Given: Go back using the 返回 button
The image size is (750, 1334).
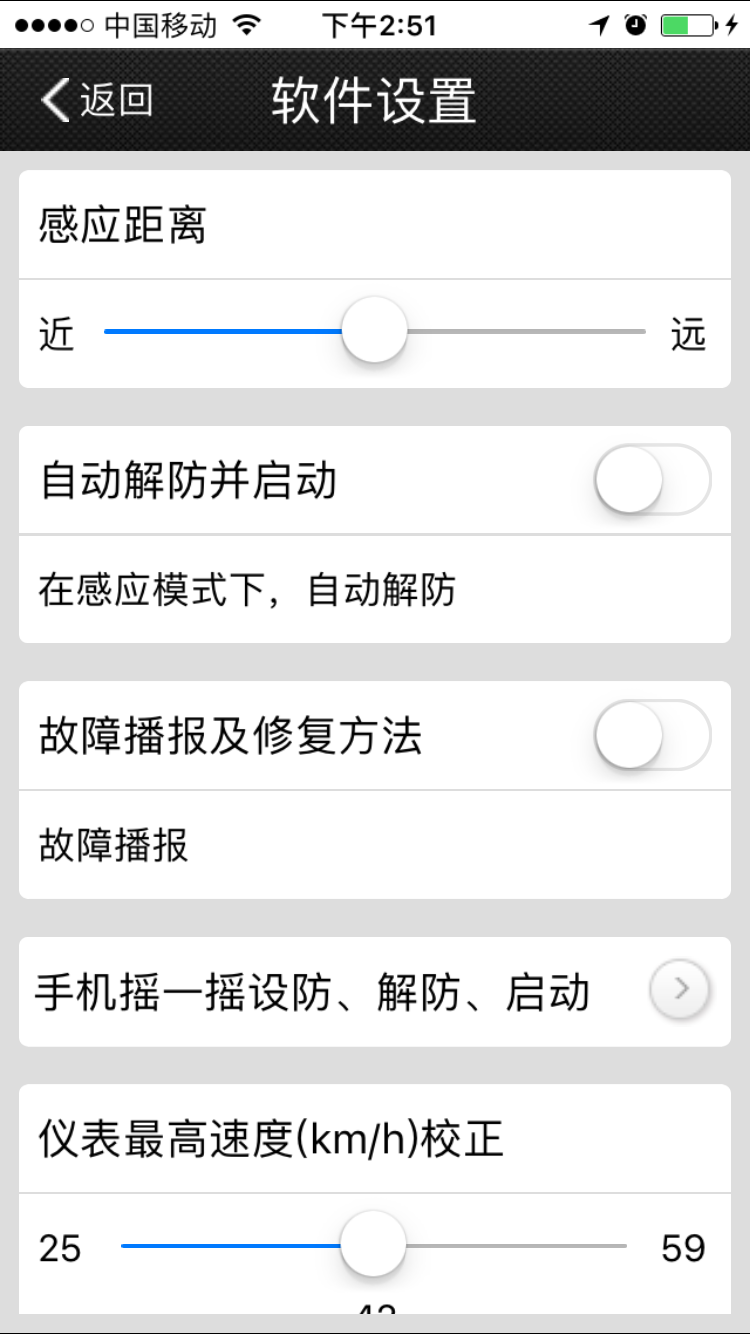Looking at the screenshot, I should 97,100.
